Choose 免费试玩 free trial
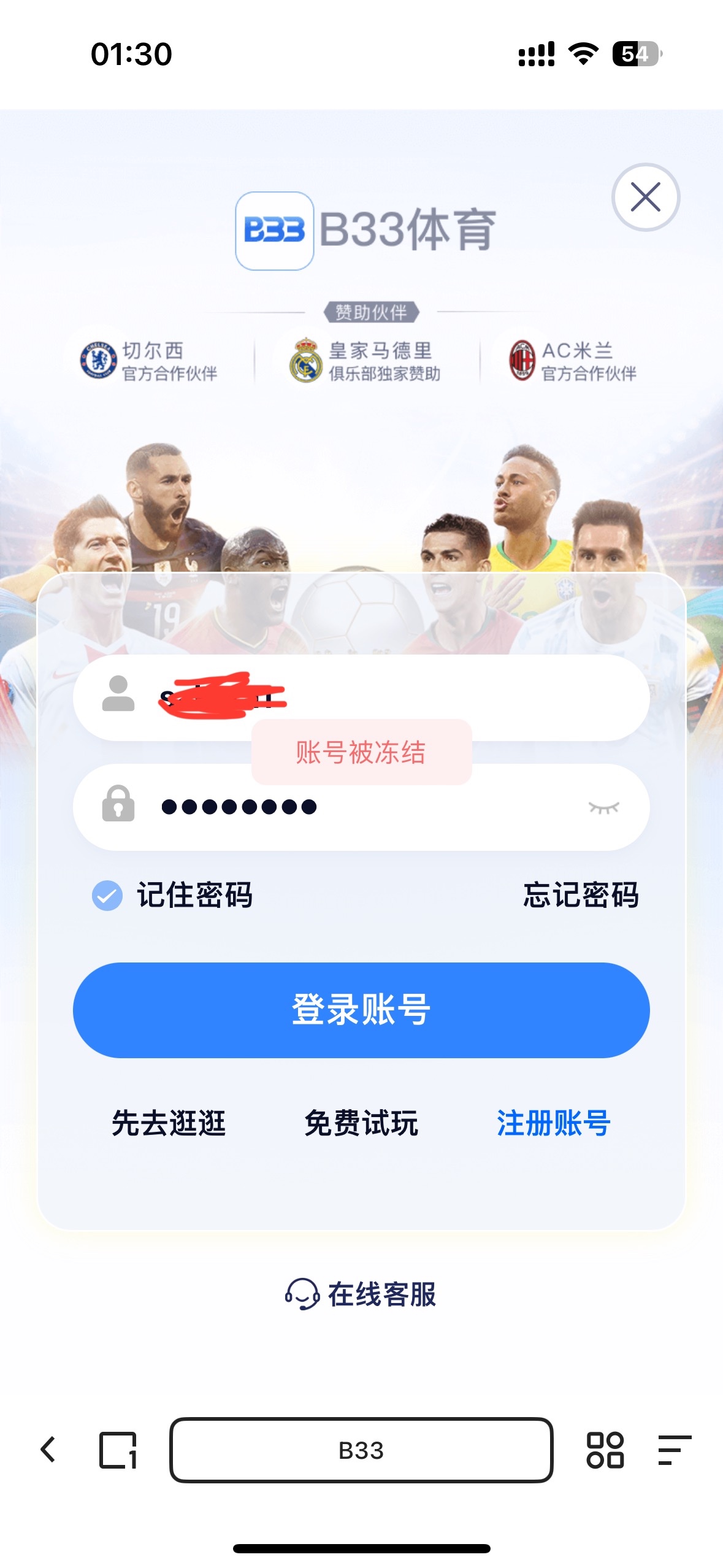Screen dimensions: 723x1568 coord(361,1123)
